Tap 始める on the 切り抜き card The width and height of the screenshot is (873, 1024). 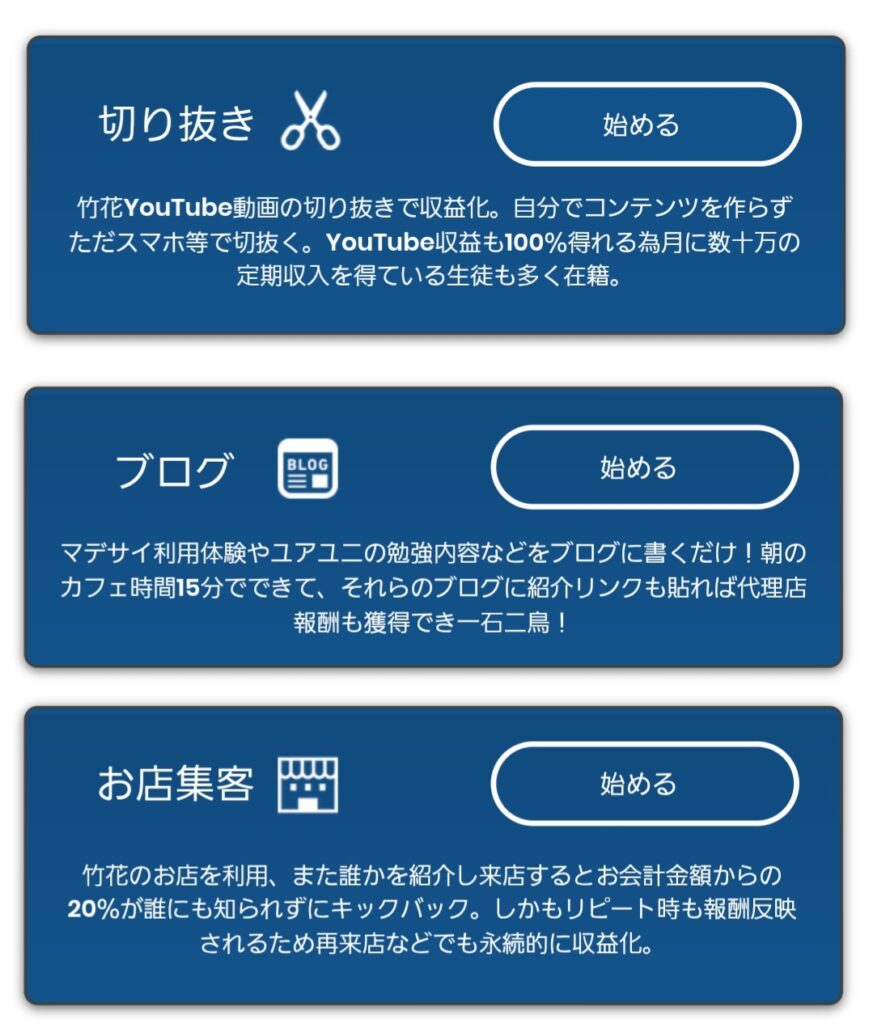(x=647, y=125)
